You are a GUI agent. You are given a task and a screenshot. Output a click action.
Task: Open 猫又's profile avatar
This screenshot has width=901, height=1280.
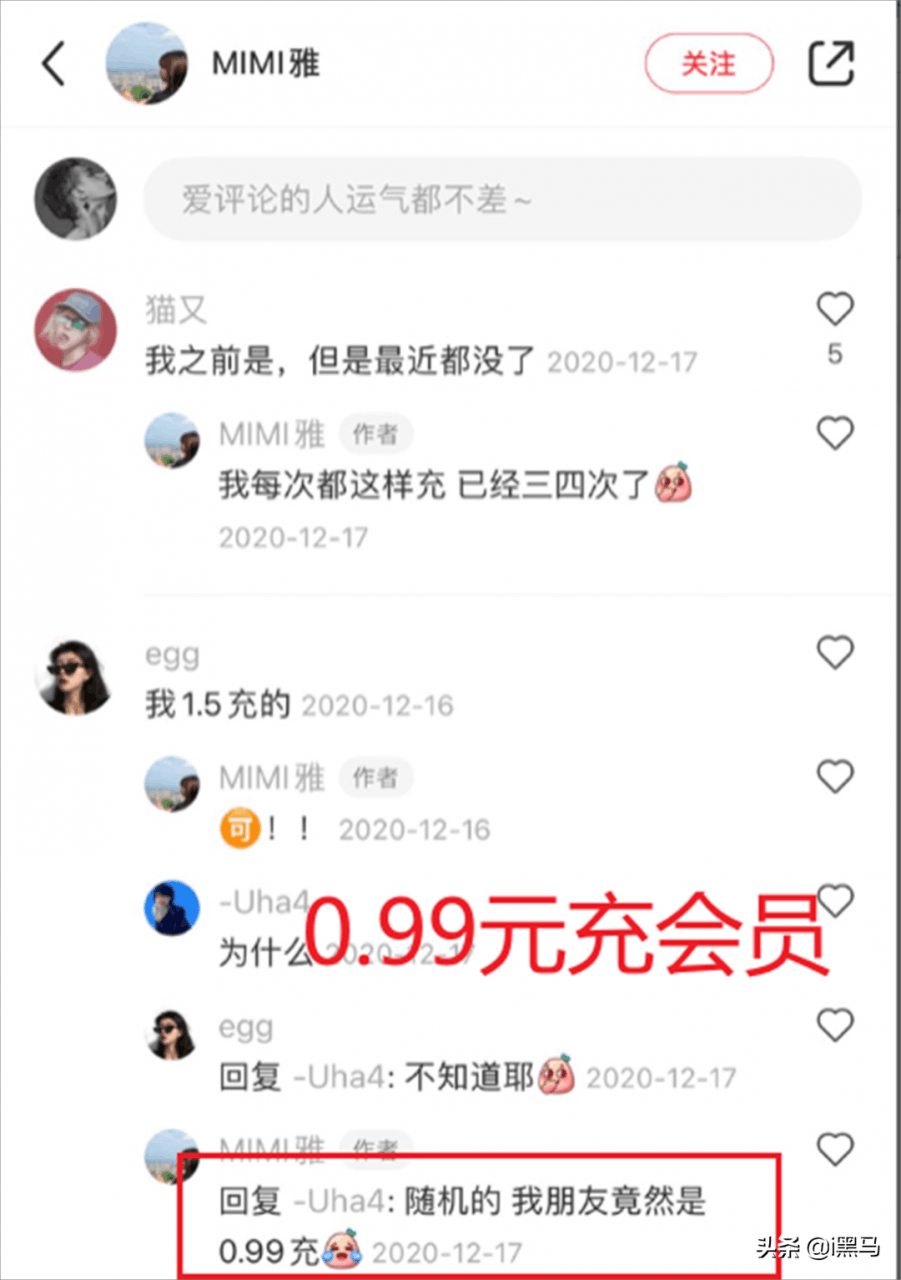76,330
